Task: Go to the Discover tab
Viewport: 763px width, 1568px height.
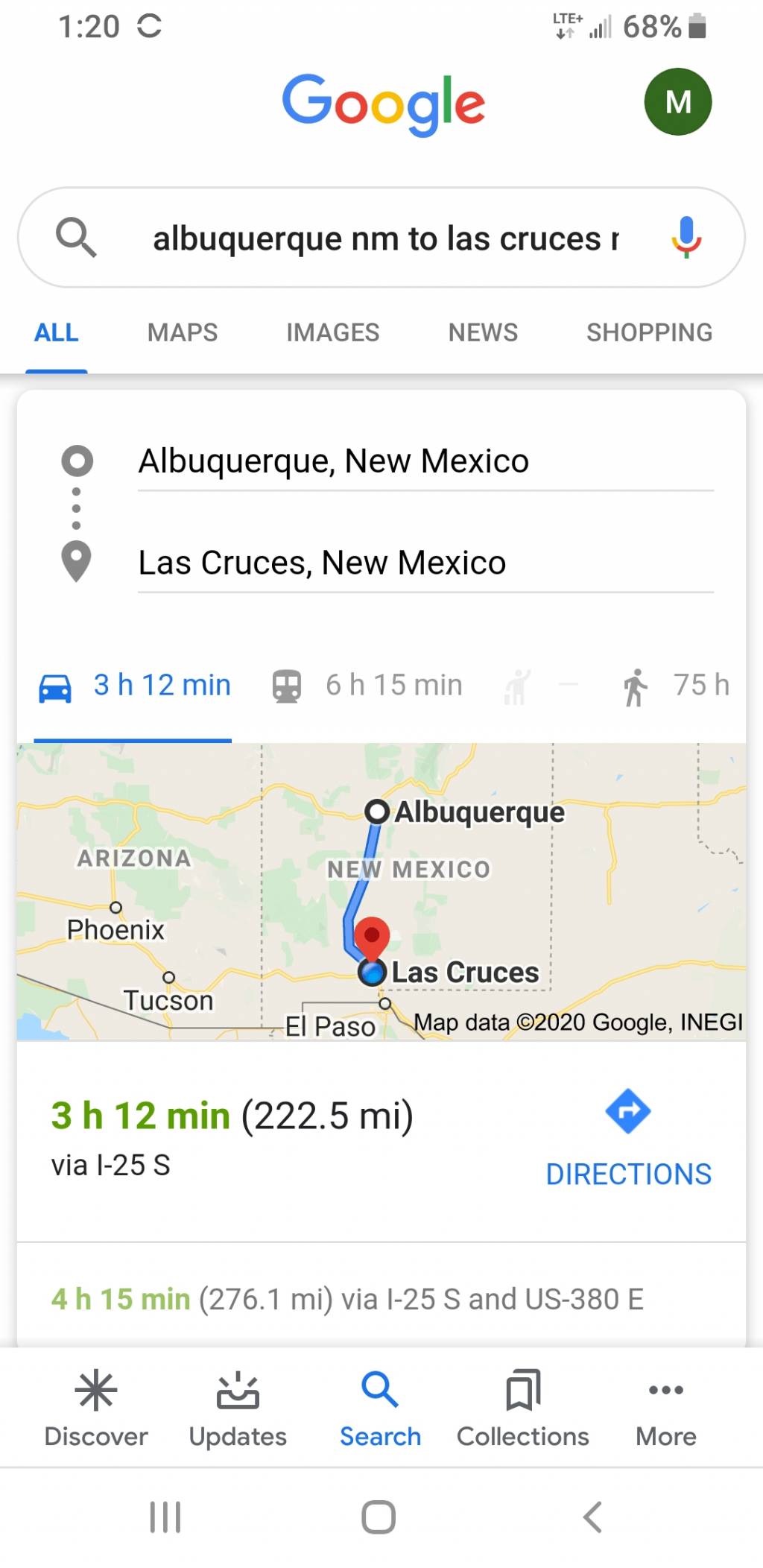Action: click(96, 1407)
